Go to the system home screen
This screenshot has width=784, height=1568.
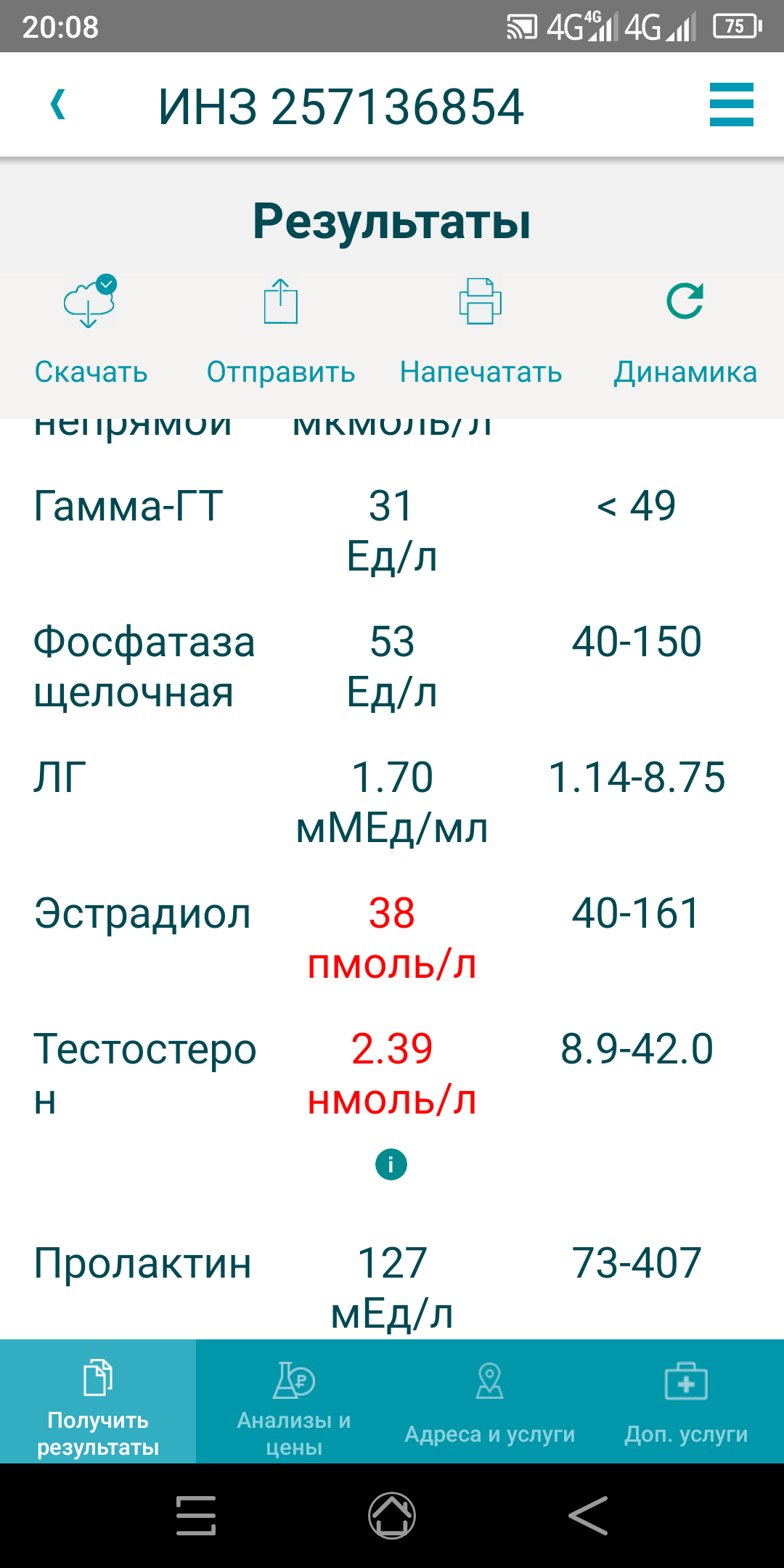[392, 1516]
